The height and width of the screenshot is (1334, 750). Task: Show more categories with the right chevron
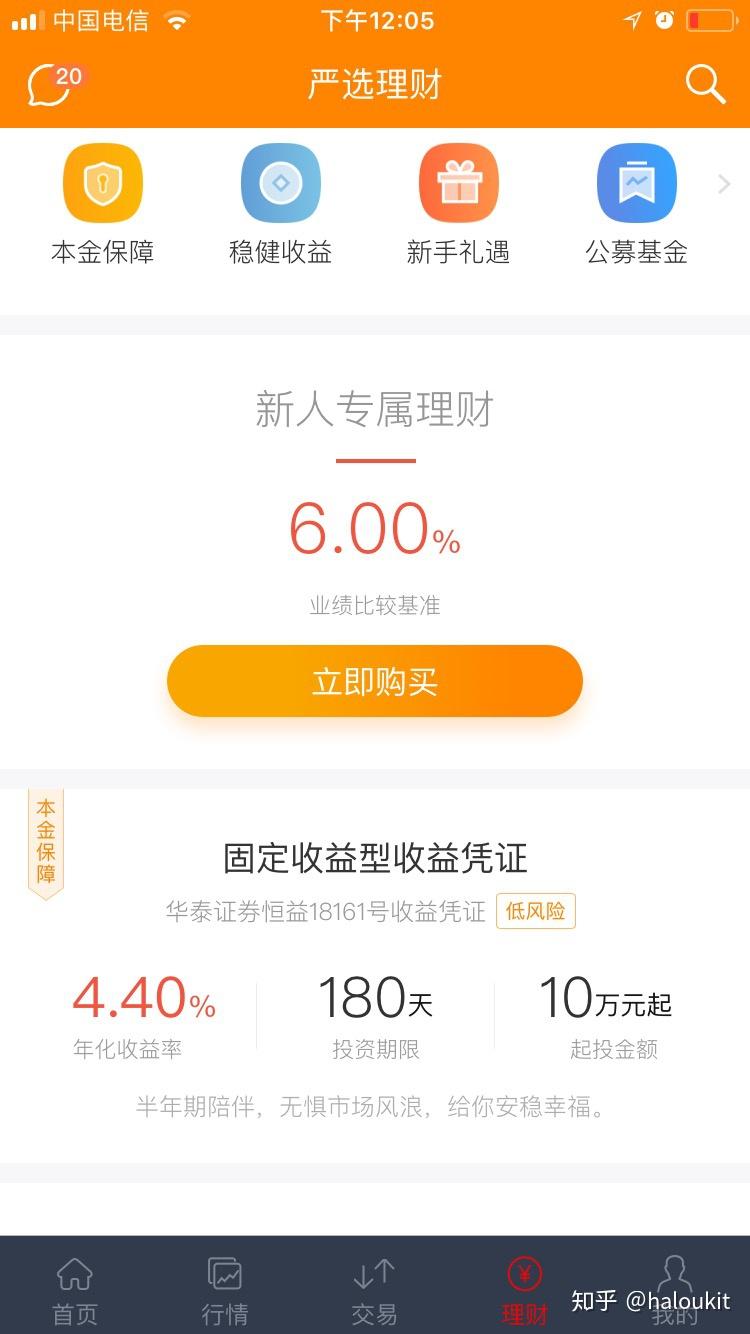click(x=725, y=184)
